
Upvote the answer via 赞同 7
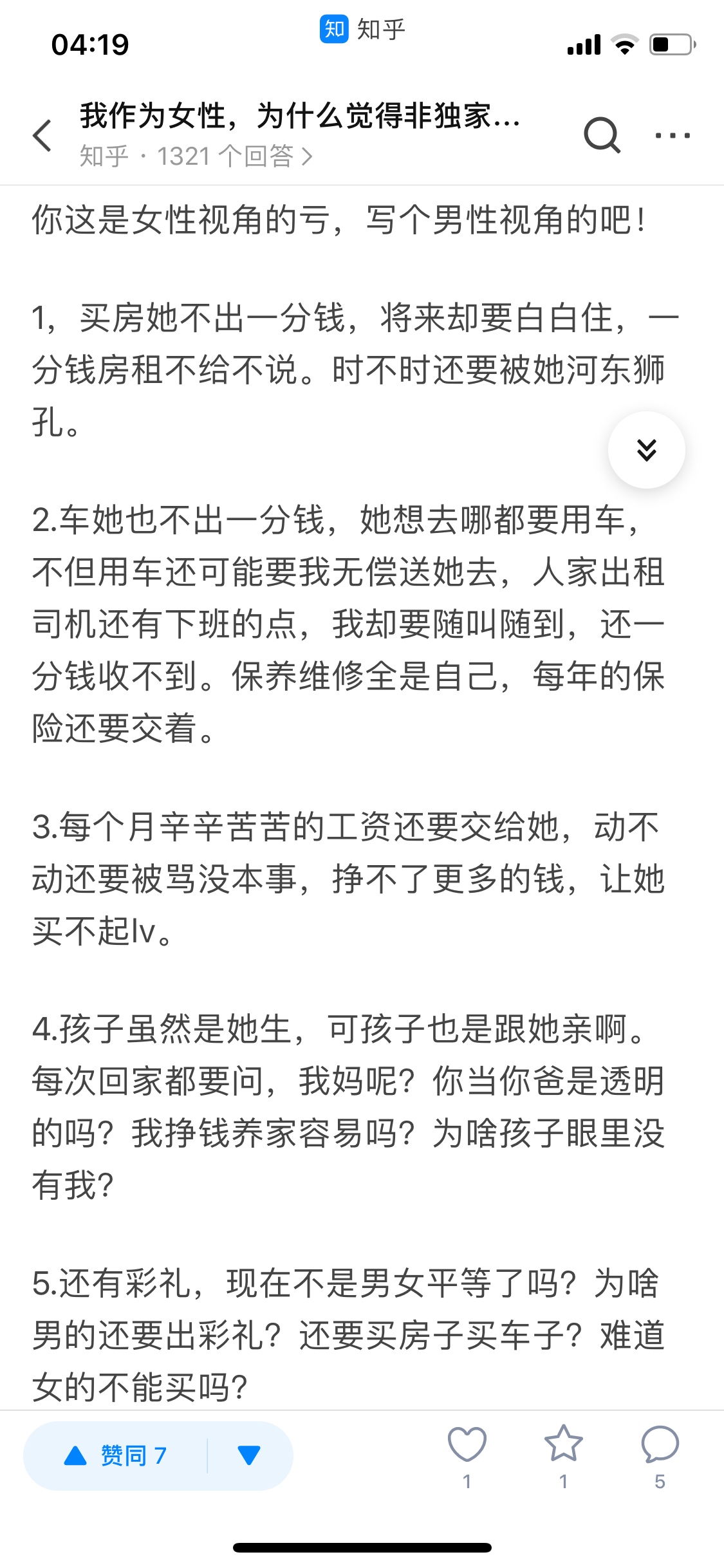tap(116, 1455)
